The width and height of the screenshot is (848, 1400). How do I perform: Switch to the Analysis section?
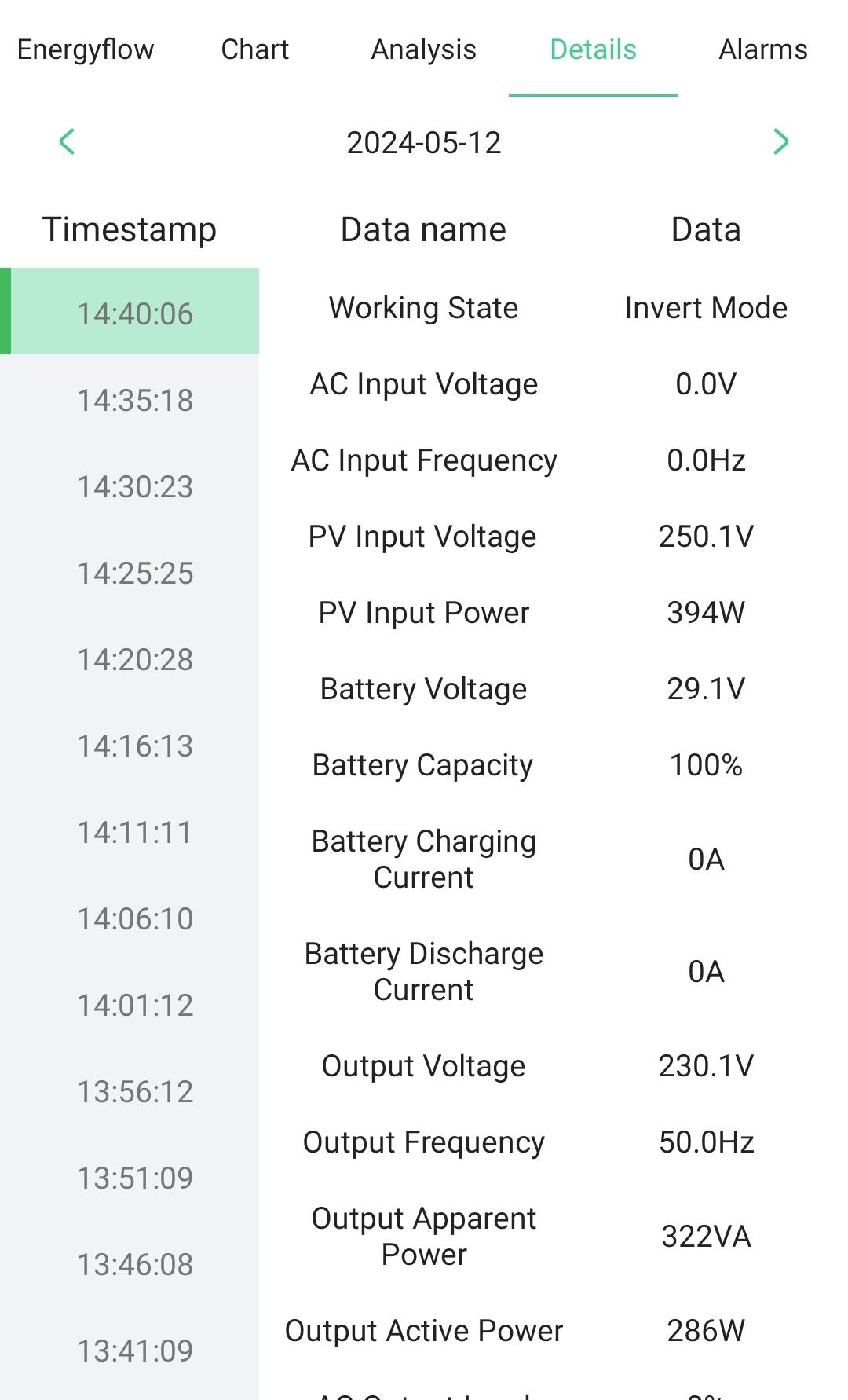click(x=423, y=49)
